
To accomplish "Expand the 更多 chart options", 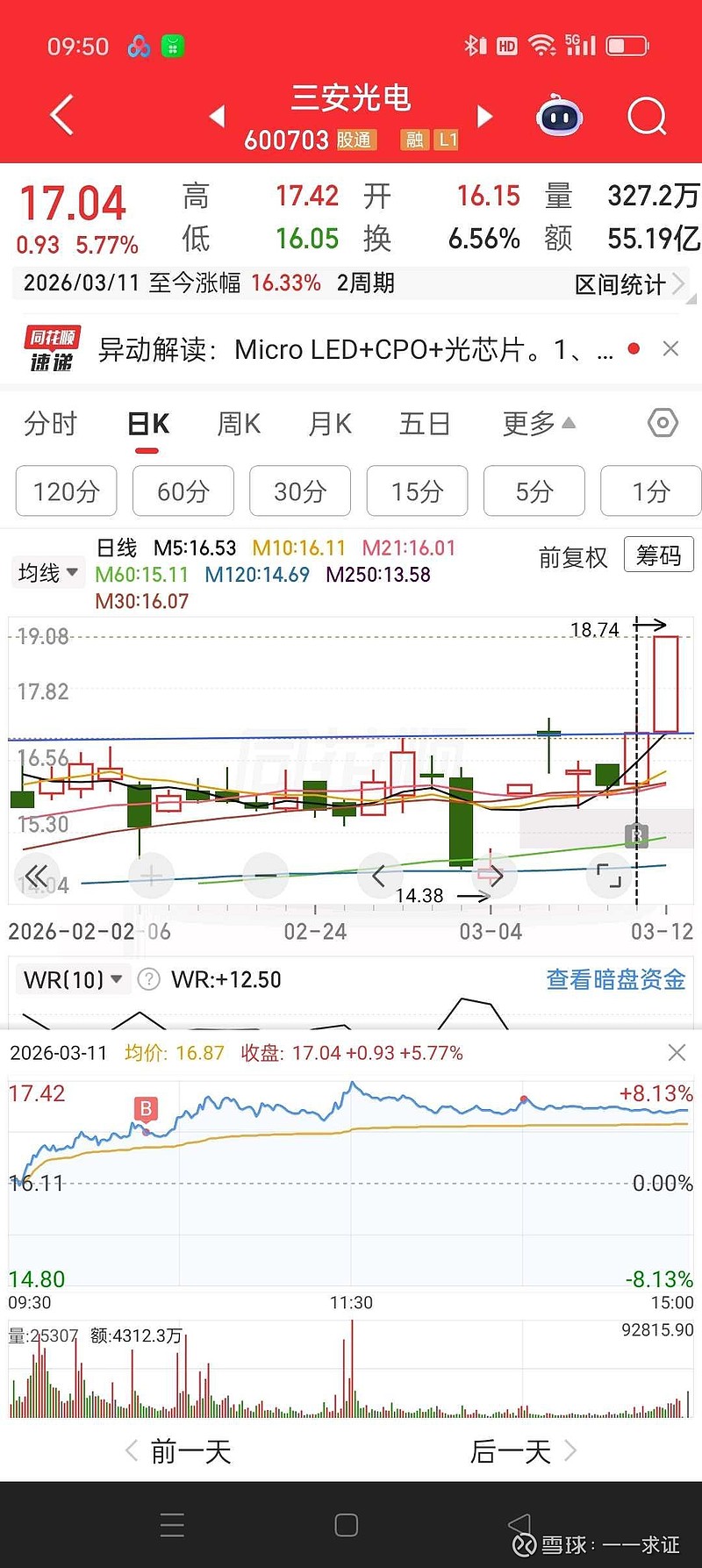I will coord(538,424).
